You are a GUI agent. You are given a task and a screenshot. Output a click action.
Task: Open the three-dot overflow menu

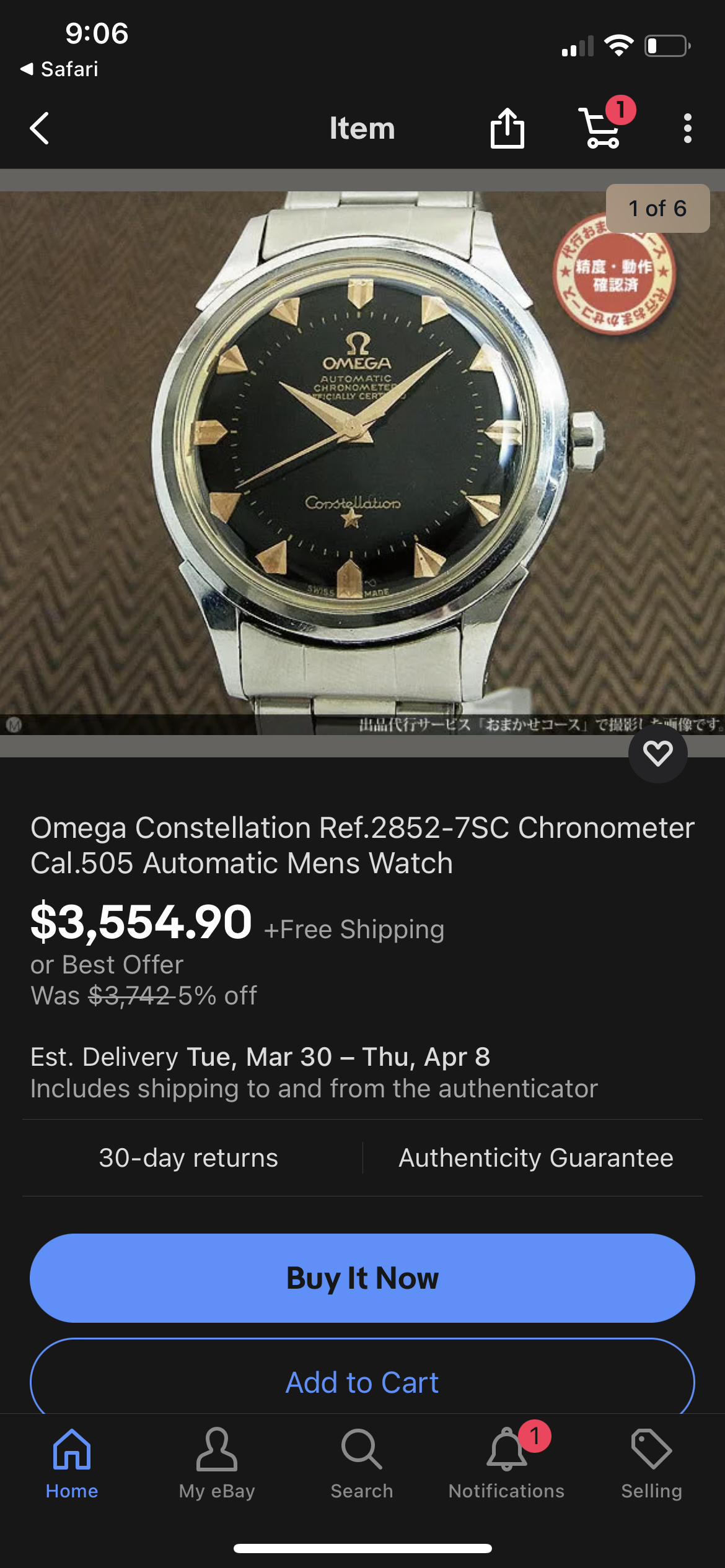tap(687, 129)
